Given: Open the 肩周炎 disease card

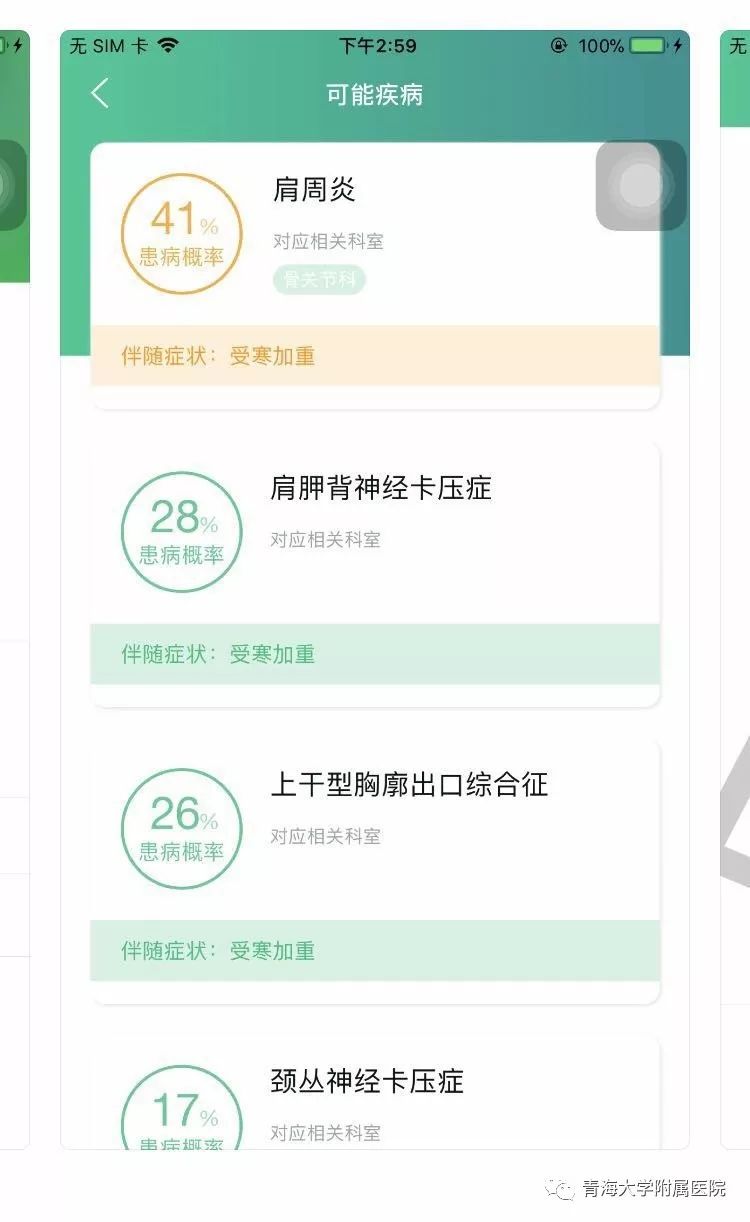Looking at the screenshot, I should (375, 276).
